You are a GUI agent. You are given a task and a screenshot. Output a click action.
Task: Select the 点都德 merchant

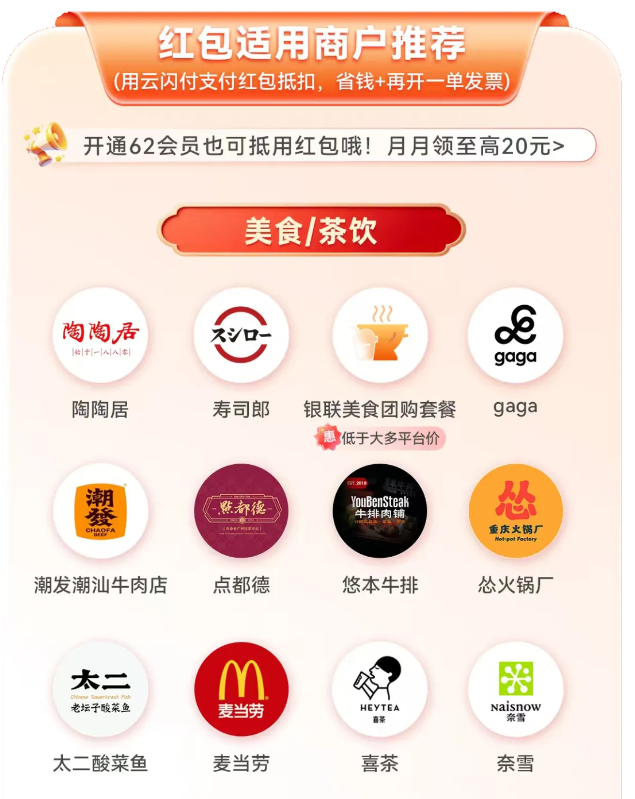(x=241, y=511)
